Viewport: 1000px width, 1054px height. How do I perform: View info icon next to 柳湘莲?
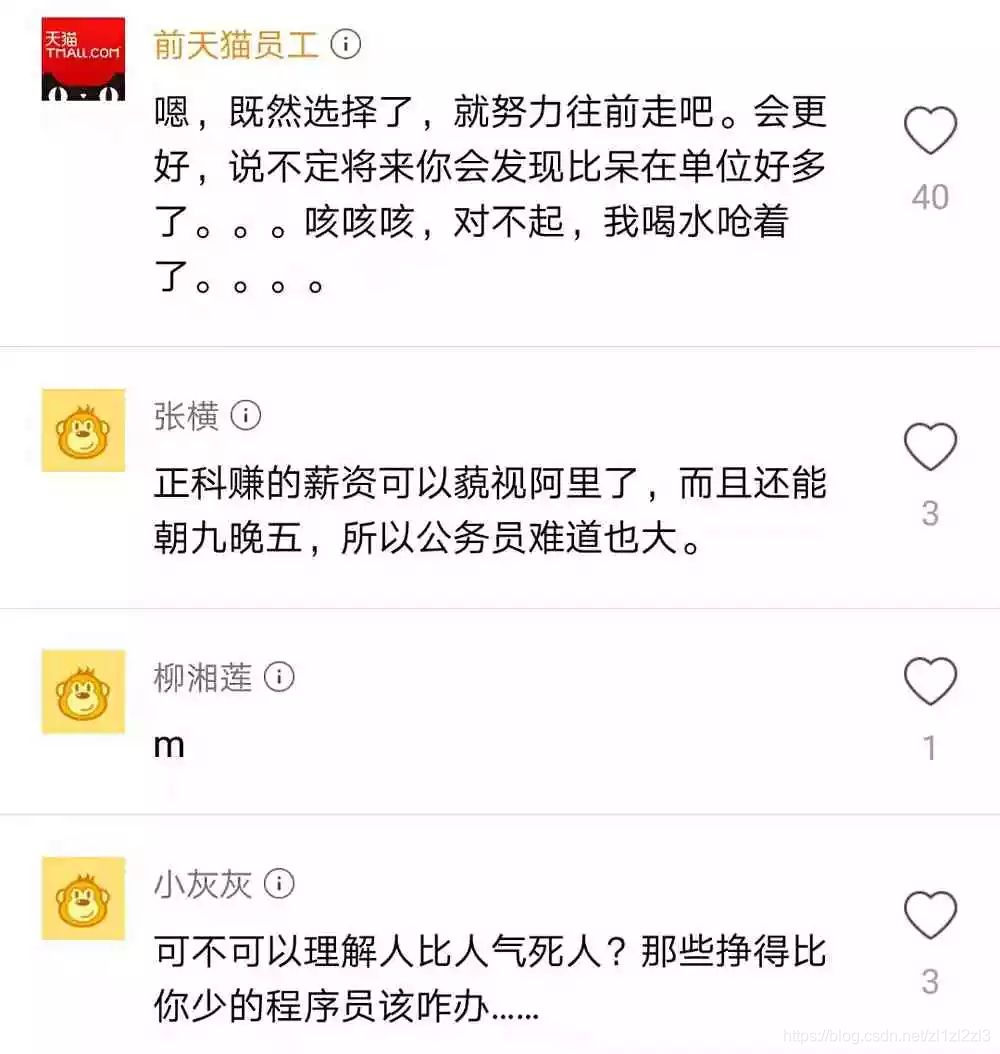[279, 678]
